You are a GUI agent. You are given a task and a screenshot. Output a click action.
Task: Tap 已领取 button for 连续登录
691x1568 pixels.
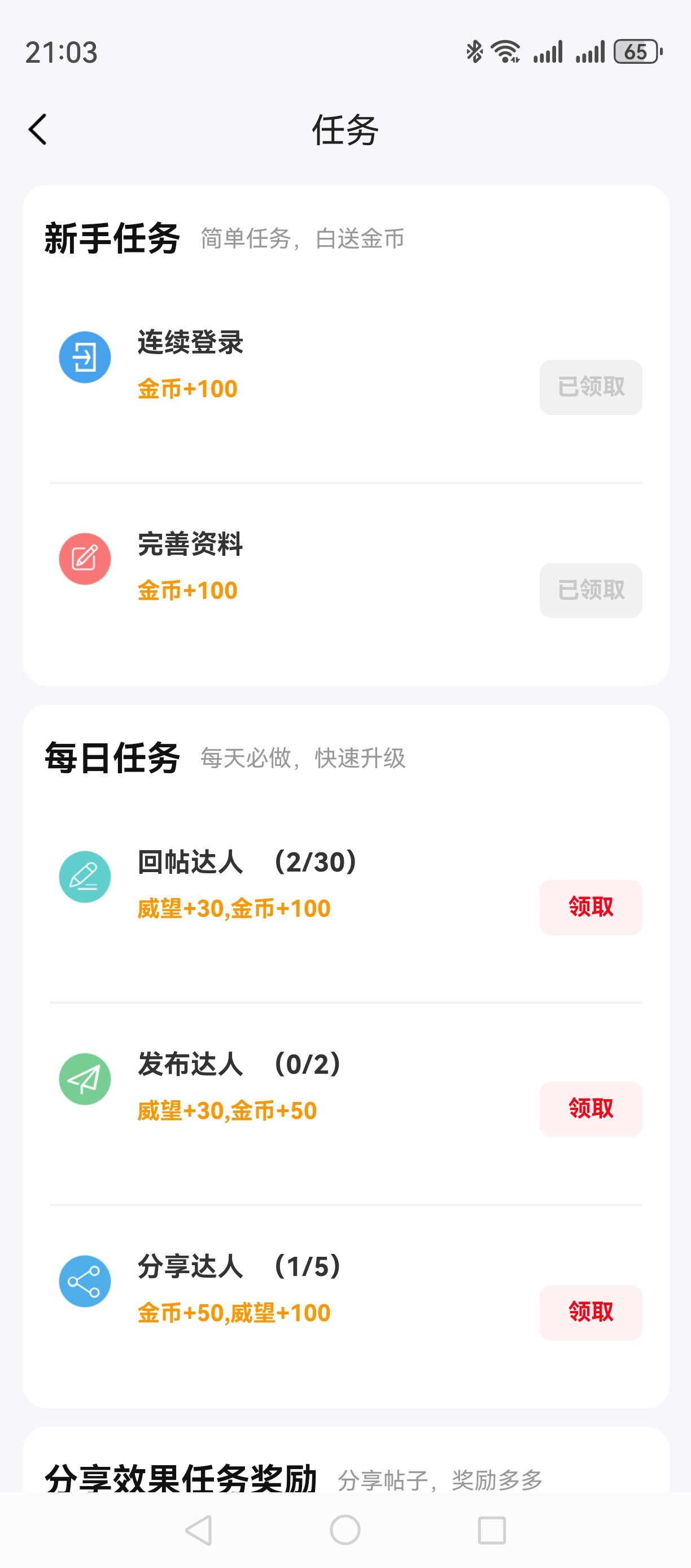point(591,387)
